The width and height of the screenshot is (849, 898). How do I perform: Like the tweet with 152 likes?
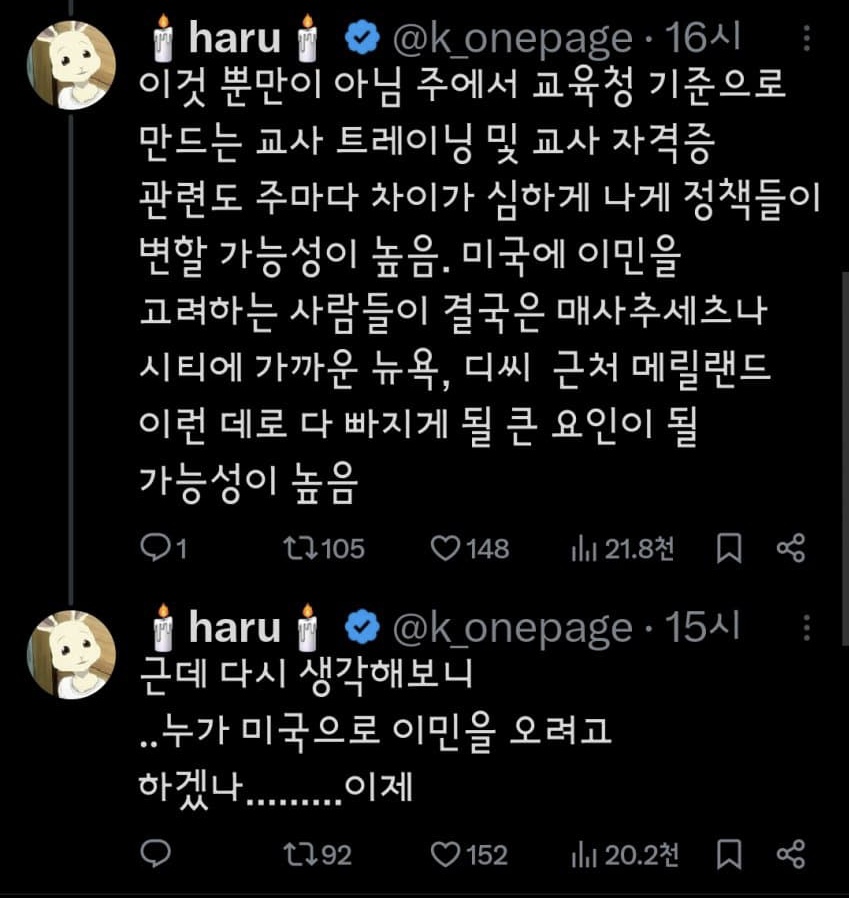pos(444,854)
